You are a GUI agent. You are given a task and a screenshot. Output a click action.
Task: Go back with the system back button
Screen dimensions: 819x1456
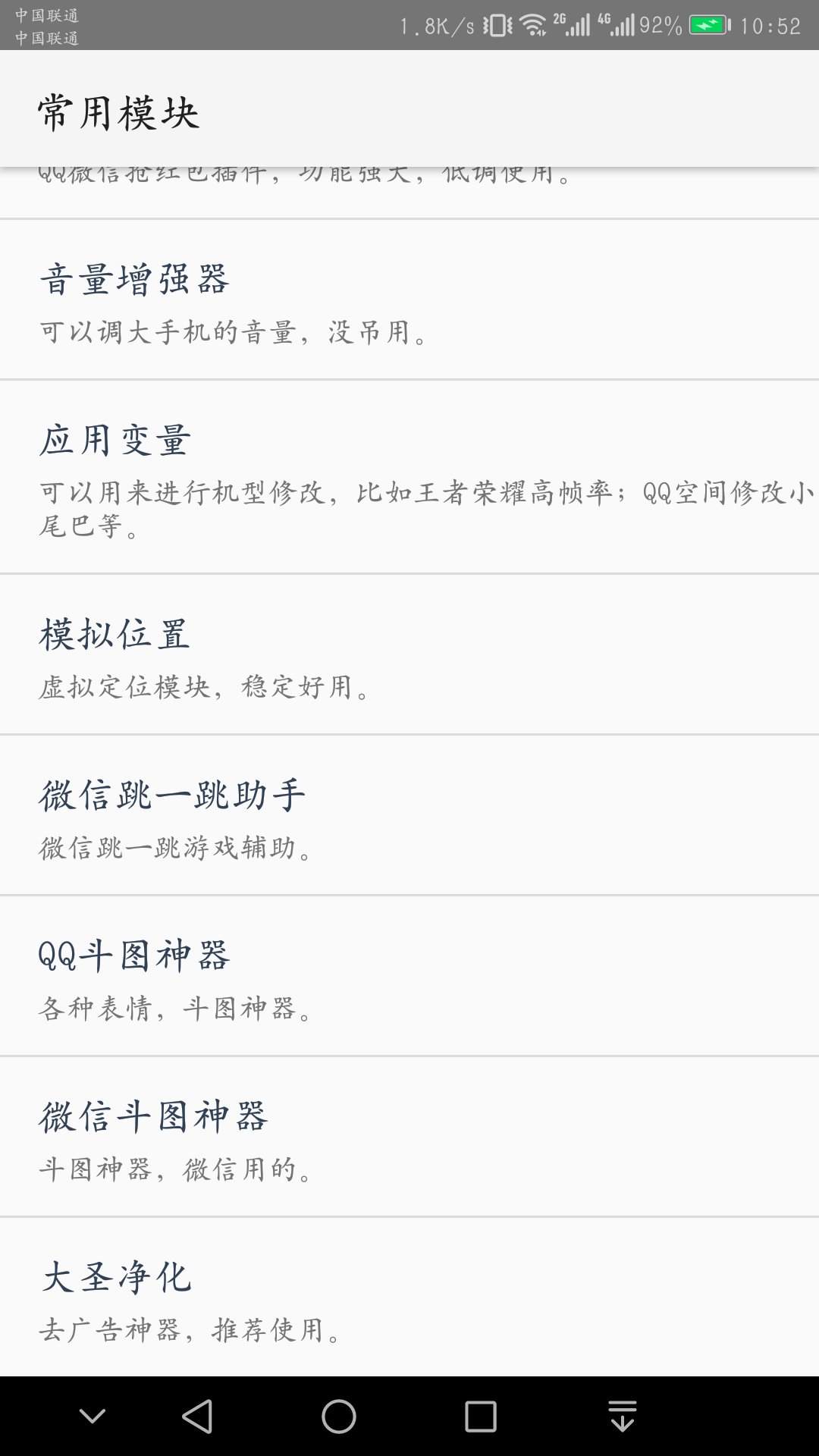coord(197,1417)
